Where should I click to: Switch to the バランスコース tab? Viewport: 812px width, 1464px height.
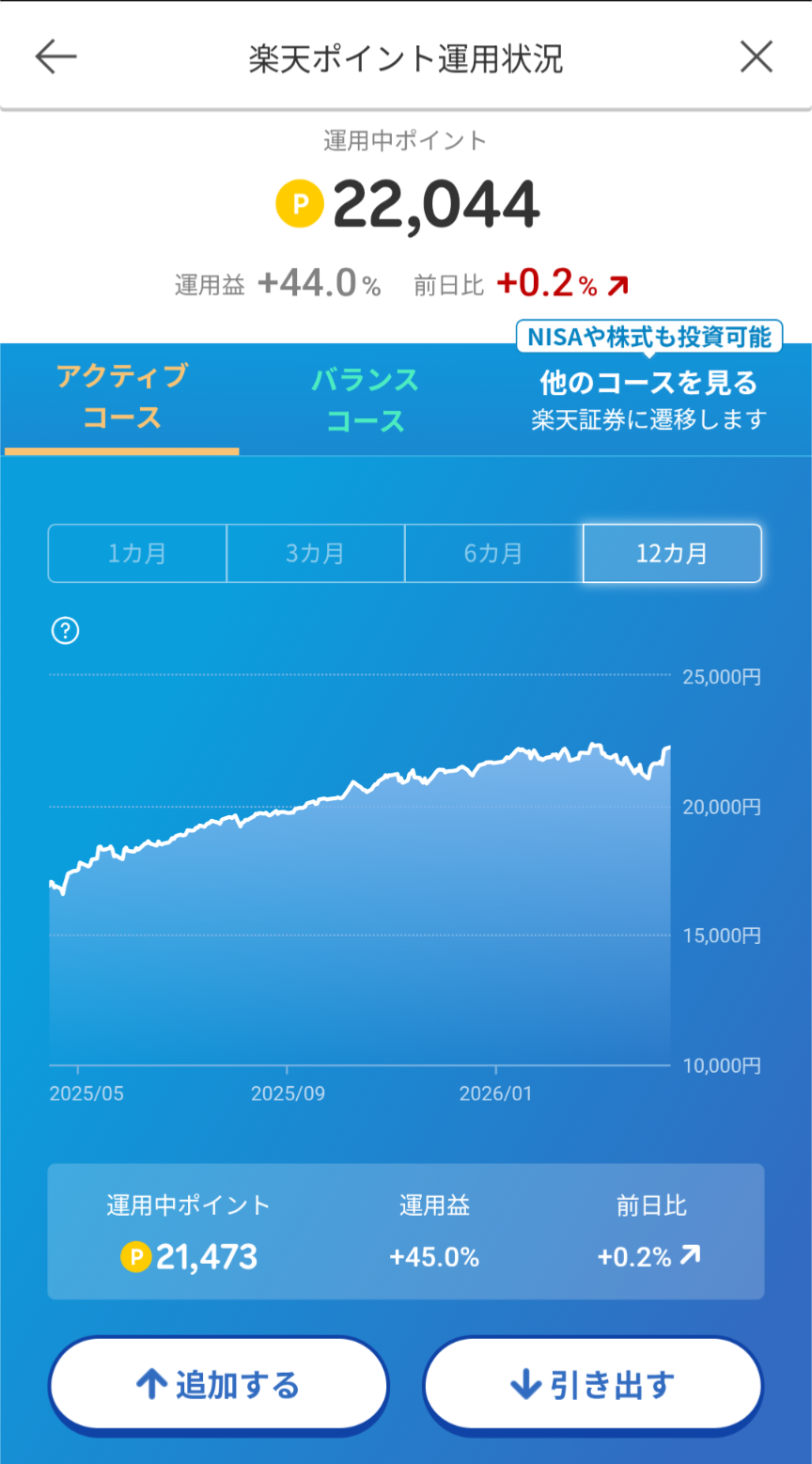367,398
